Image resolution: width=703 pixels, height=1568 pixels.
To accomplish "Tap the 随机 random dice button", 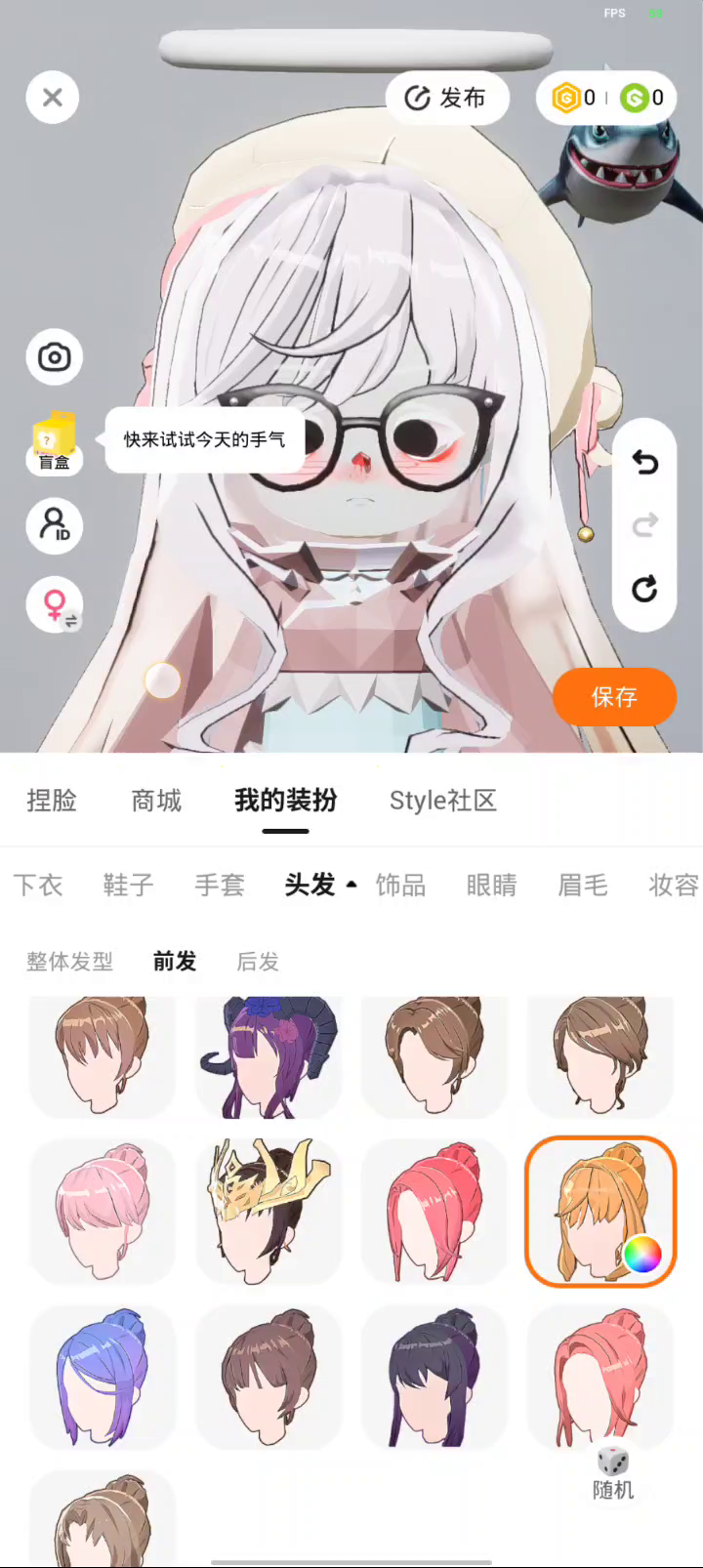I will pos(613,1472).
